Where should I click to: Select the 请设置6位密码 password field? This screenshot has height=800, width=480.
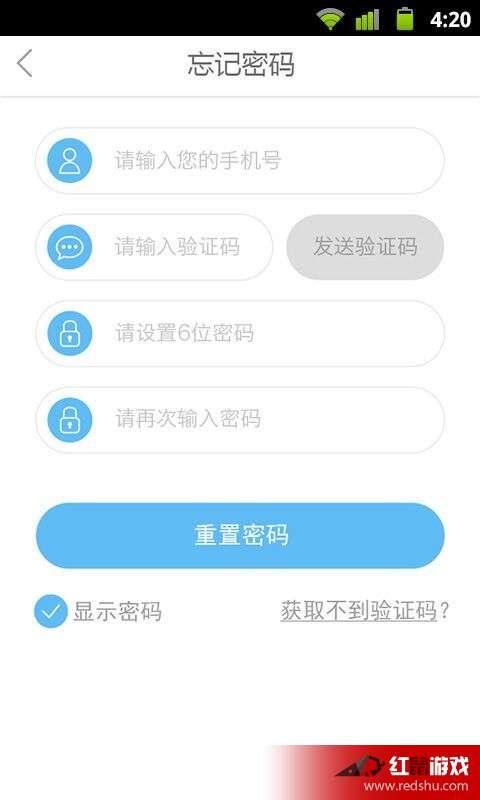click(x=240, y=333)
